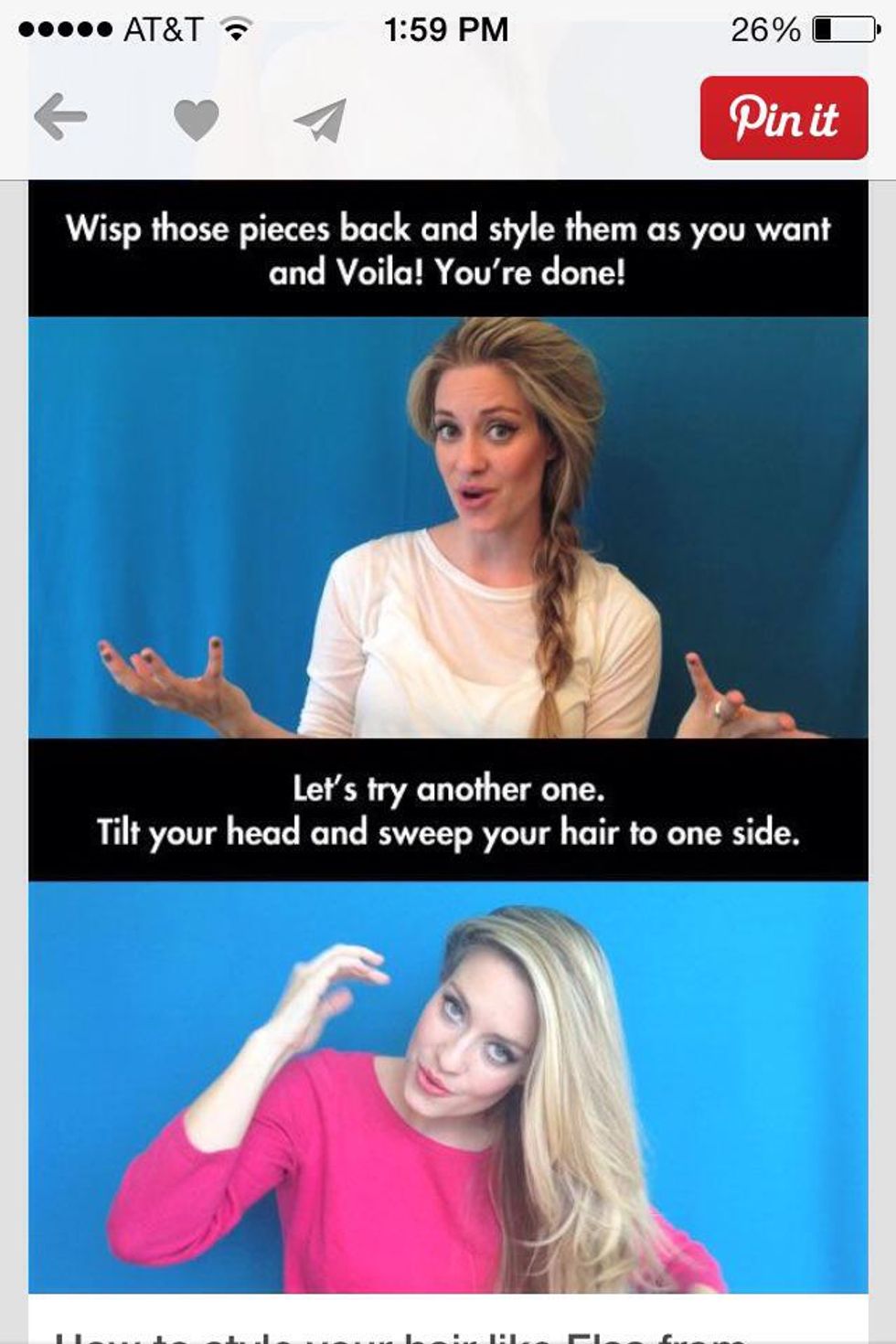Send this pin via paper plane icon
This screenshot has height=1344, width=896.
tap(321, 120)
